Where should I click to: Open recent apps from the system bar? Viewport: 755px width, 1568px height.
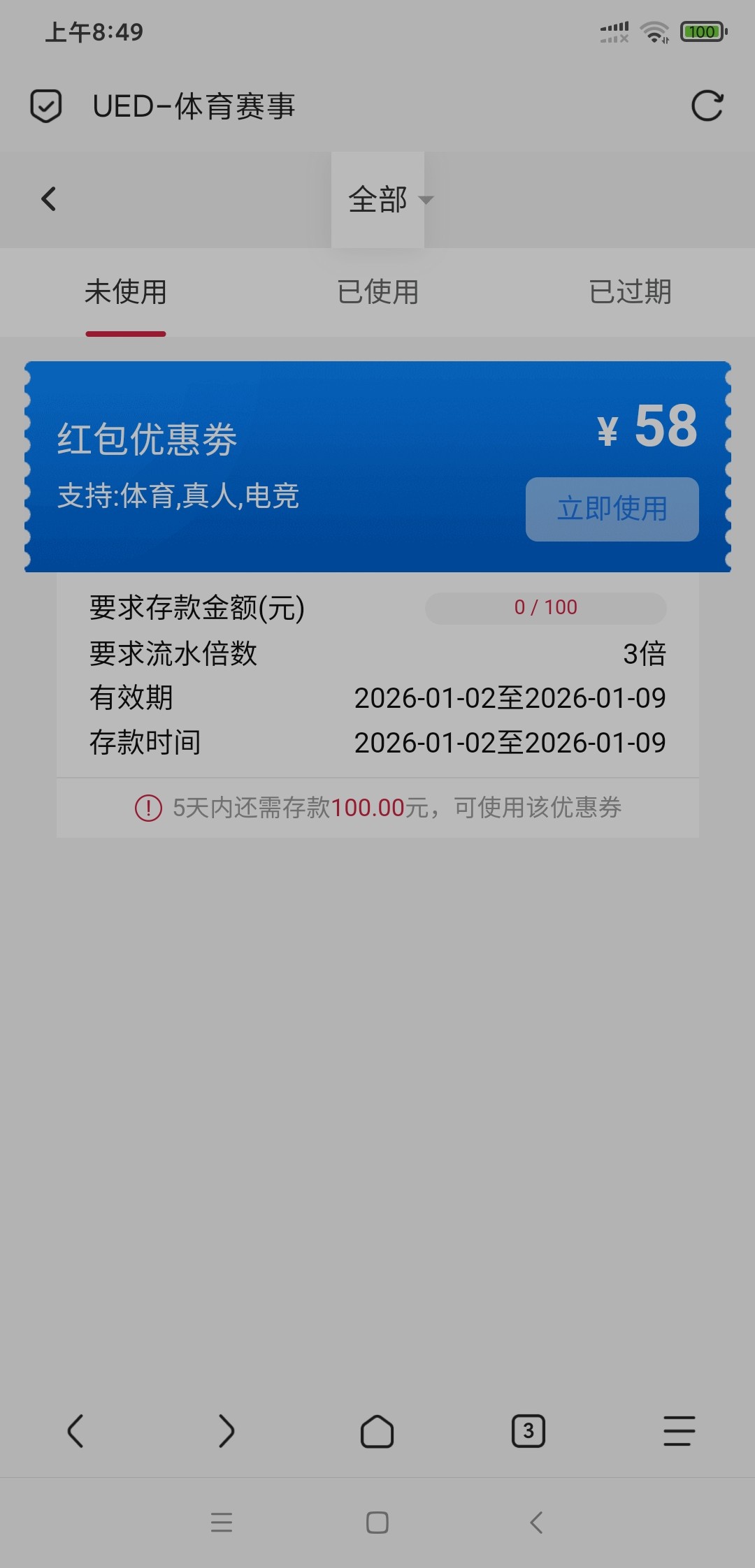coord(222,1522)
